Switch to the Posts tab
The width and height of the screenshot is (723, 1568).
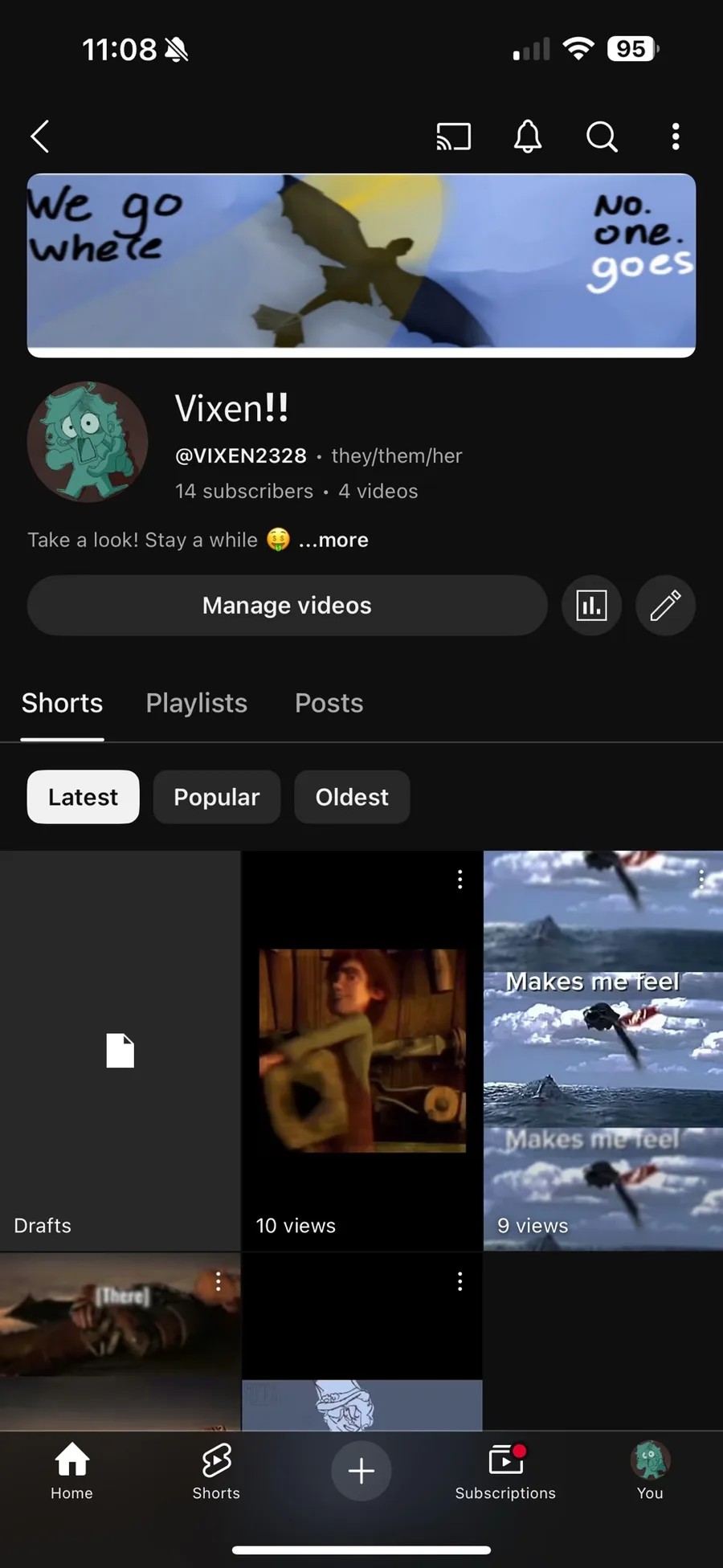pyautogui.click(x=329, y=703)
